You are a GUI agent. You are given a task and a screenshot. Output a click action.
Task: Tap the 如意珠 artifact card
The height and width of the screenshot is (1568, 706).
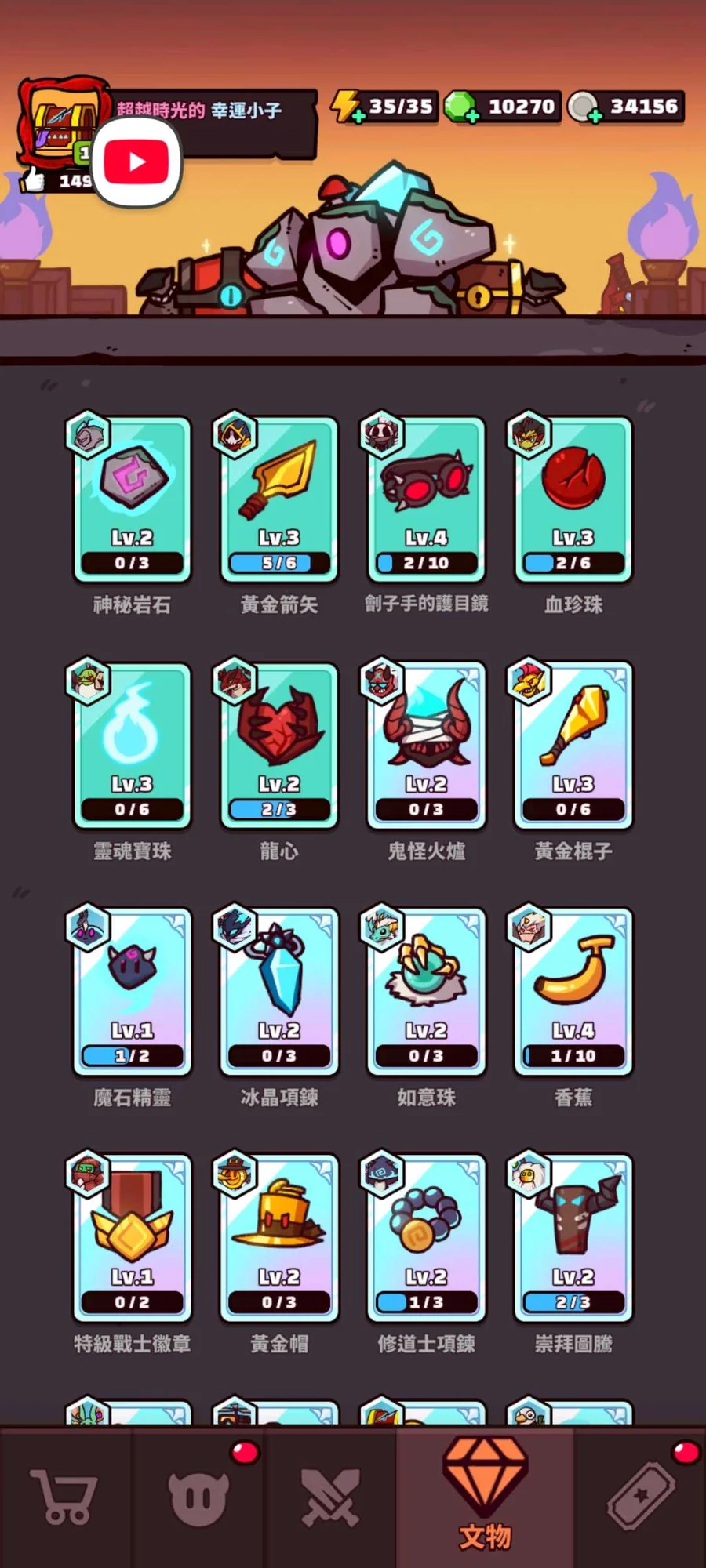click(x=426, y=991)
